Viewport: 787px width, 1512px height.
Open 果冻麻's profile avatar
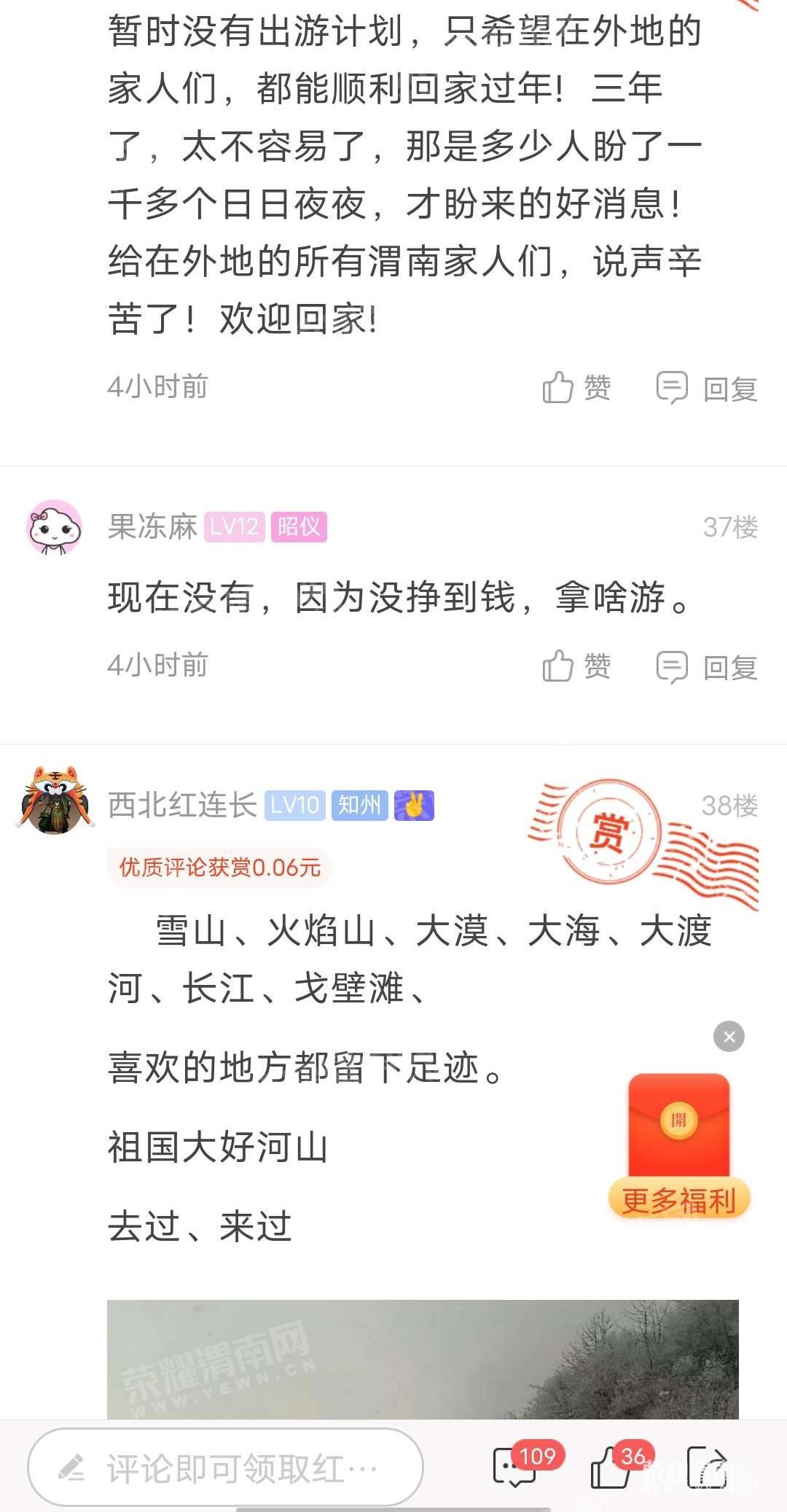(x=55, y=526)
